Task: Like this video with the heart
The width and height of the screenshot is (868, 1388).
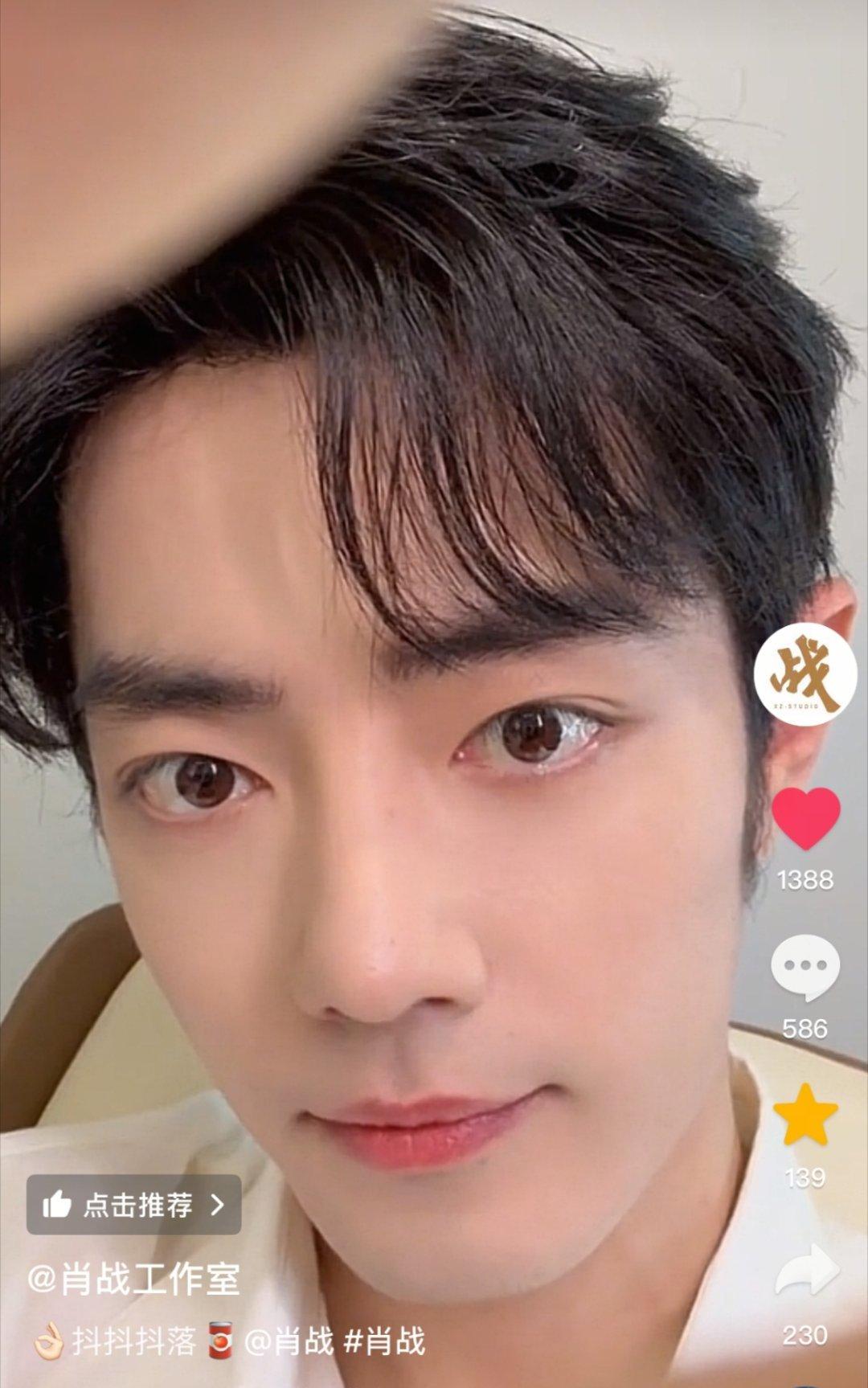Action: 805,817
